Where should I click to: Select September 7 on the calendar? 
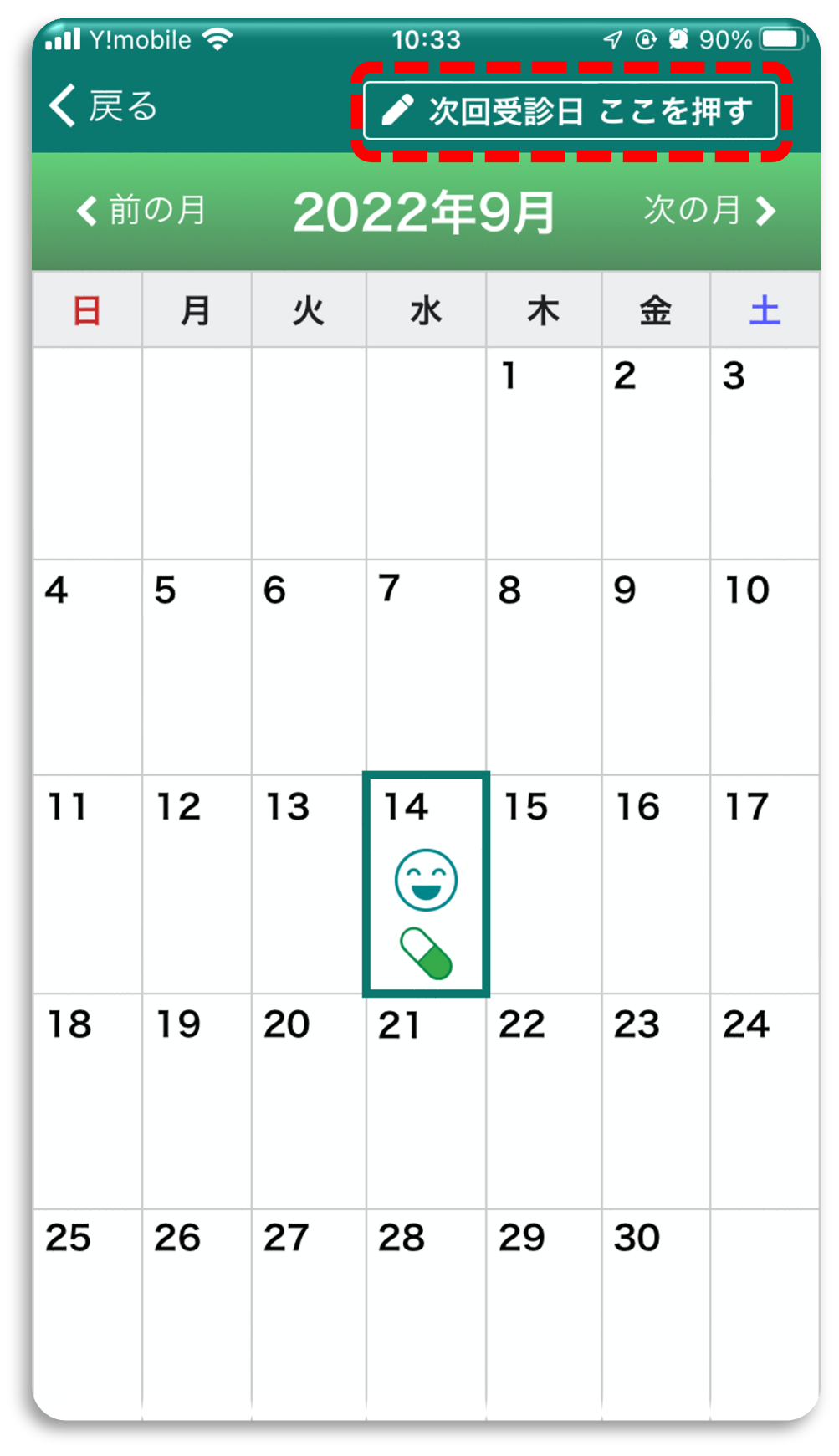pyautogui.click(x=426, y=667)
